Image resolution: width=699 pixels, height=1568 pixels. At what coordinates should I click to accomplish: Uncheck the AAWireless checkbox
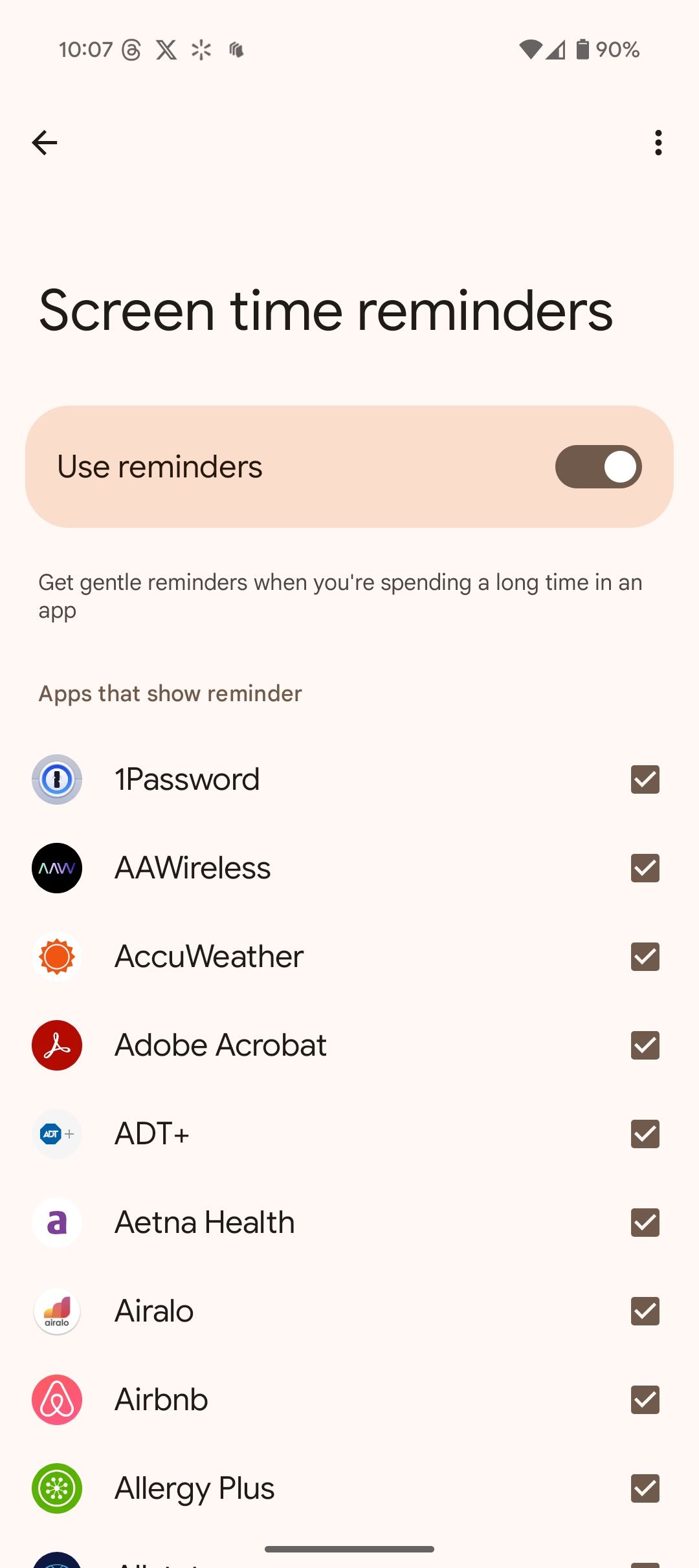click(645, 868)
